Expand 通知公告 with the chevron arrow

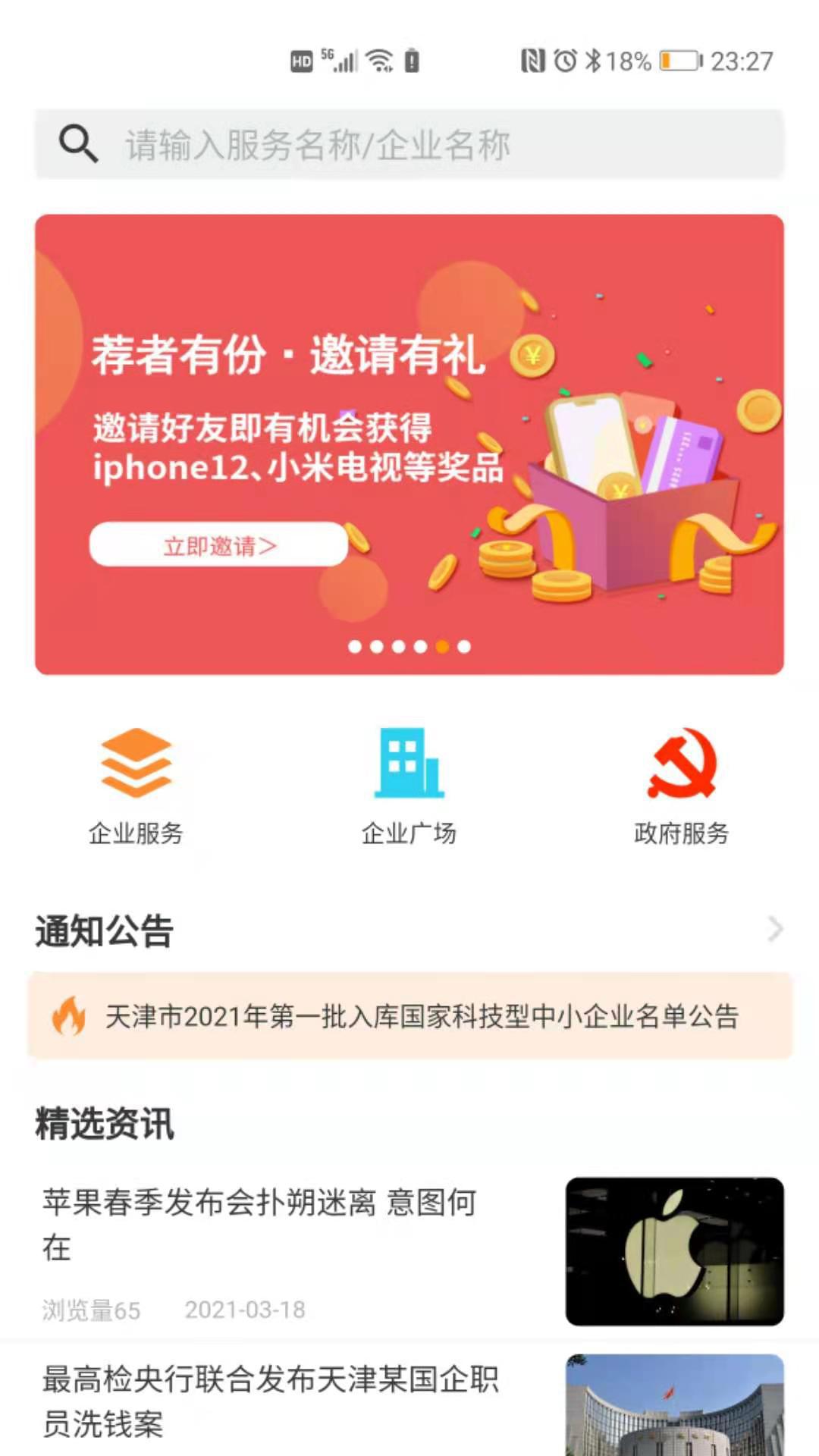775,929
